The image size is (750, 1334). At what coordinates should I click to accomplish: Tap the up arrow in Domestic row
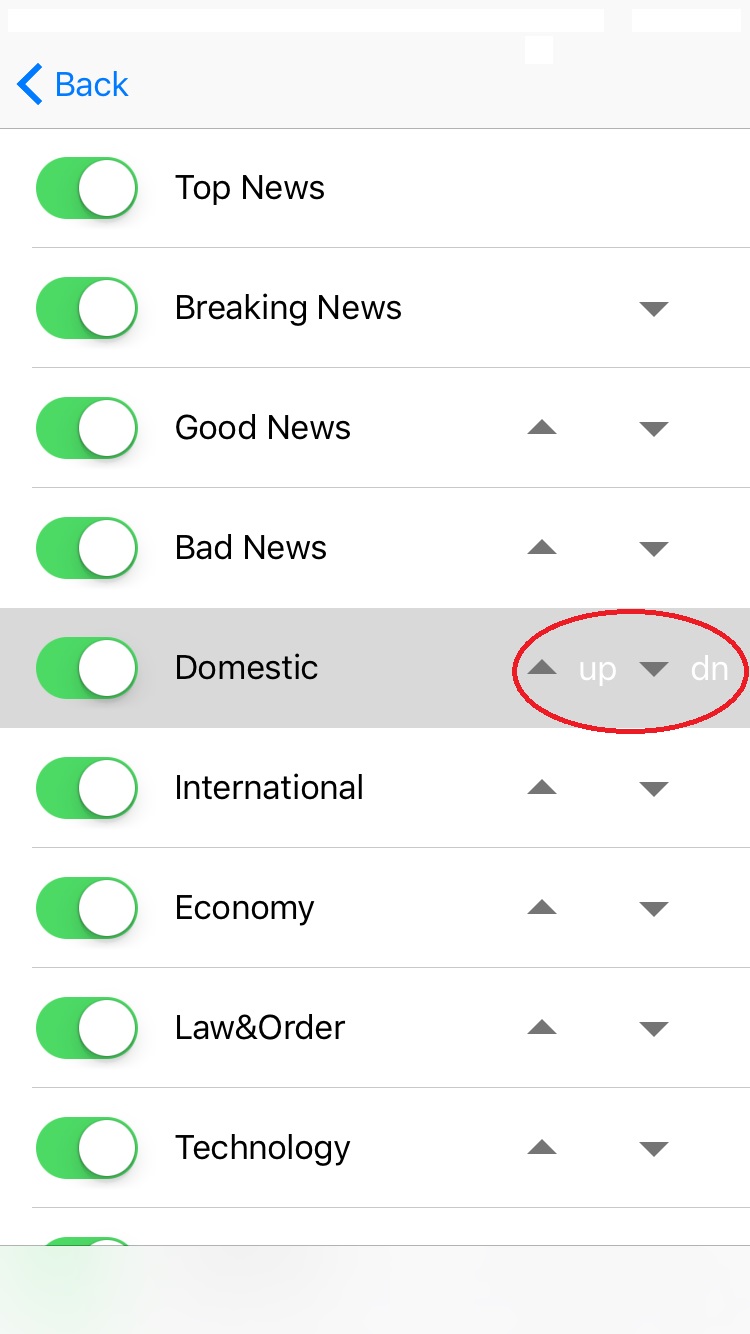pyautogui.click(x=542, y=668)
